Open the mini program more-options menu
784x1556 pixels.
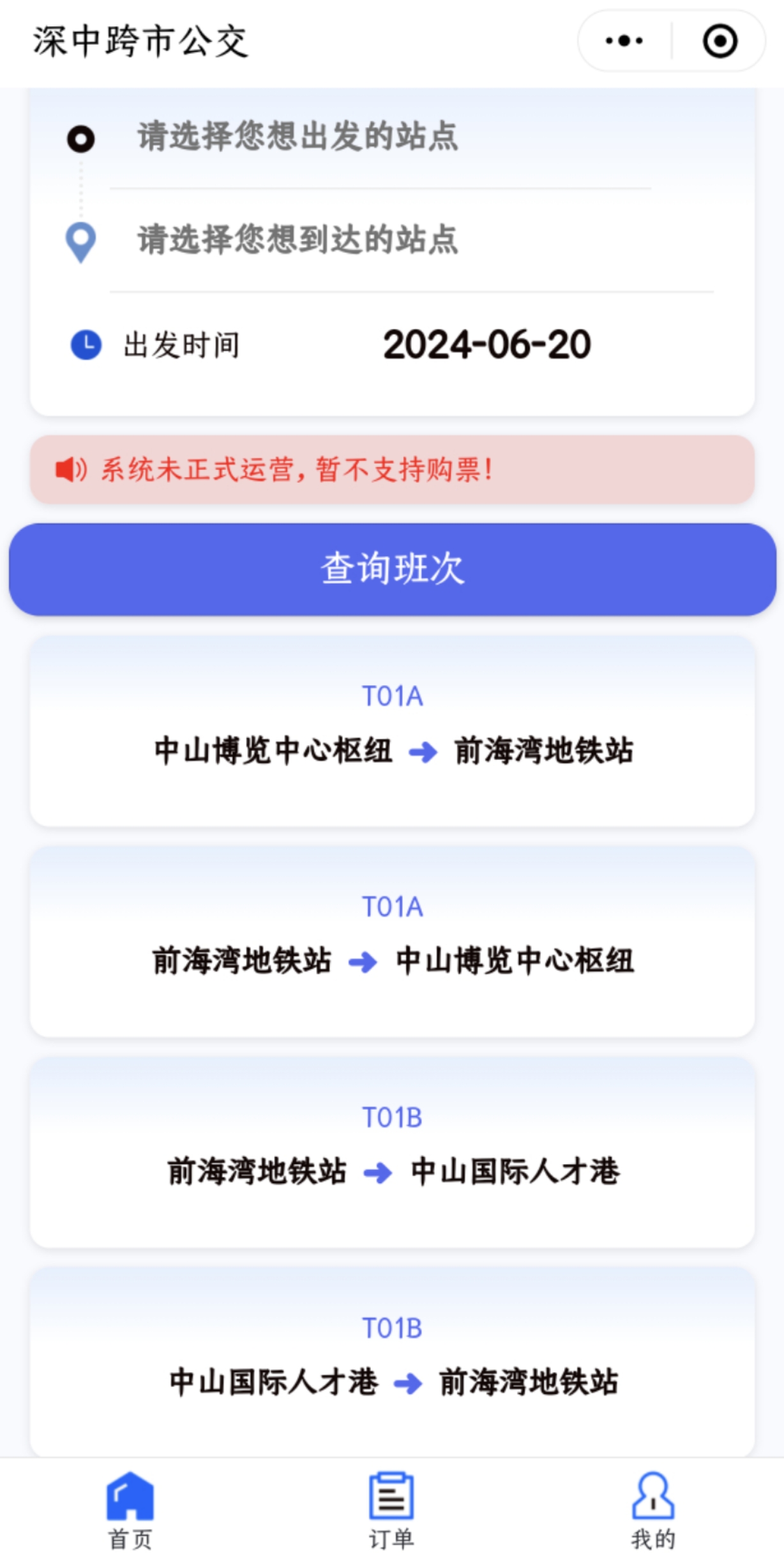click(624, 42)
